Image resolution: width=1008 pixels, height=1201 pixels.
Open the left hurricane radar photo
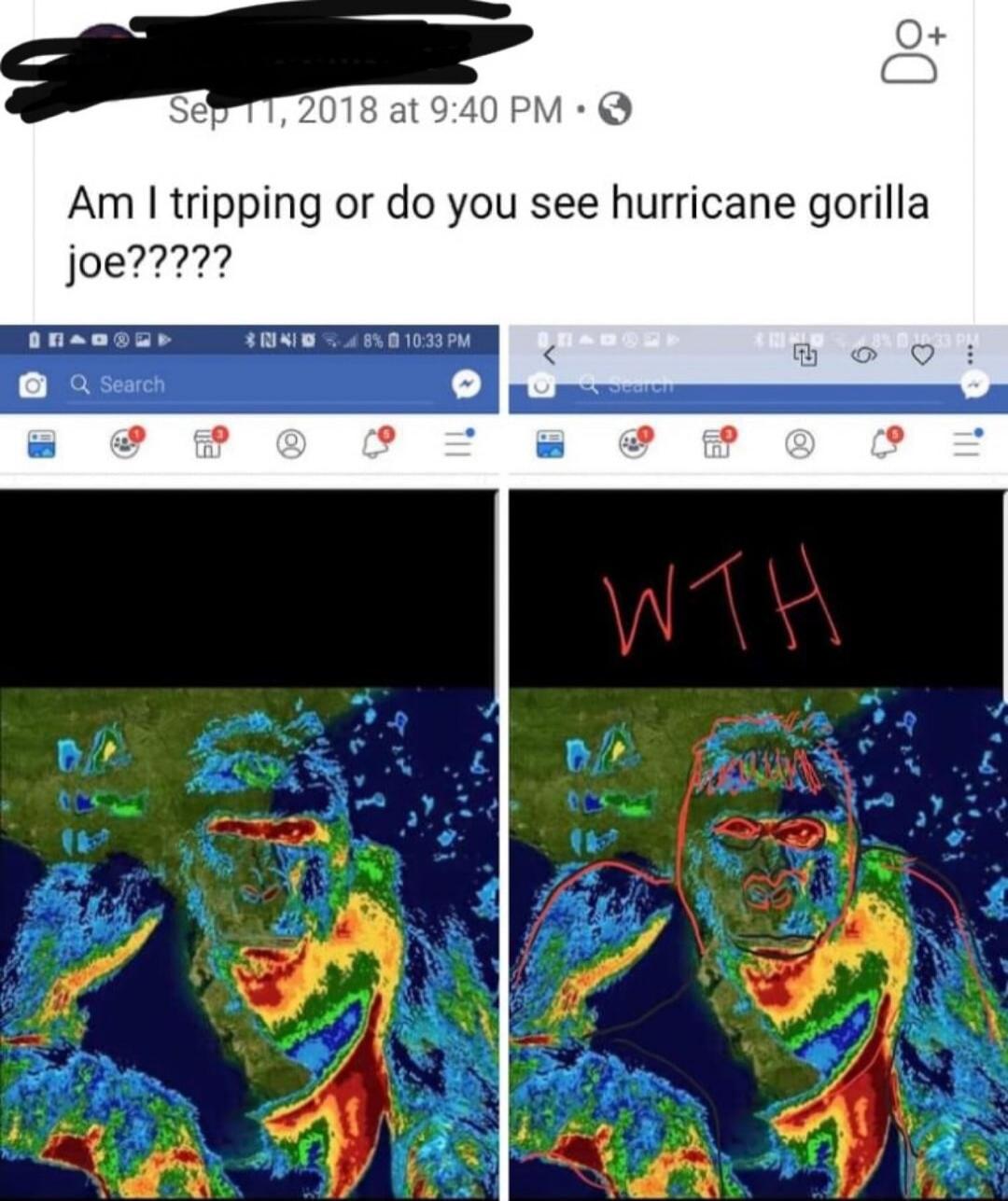(249, 840)
